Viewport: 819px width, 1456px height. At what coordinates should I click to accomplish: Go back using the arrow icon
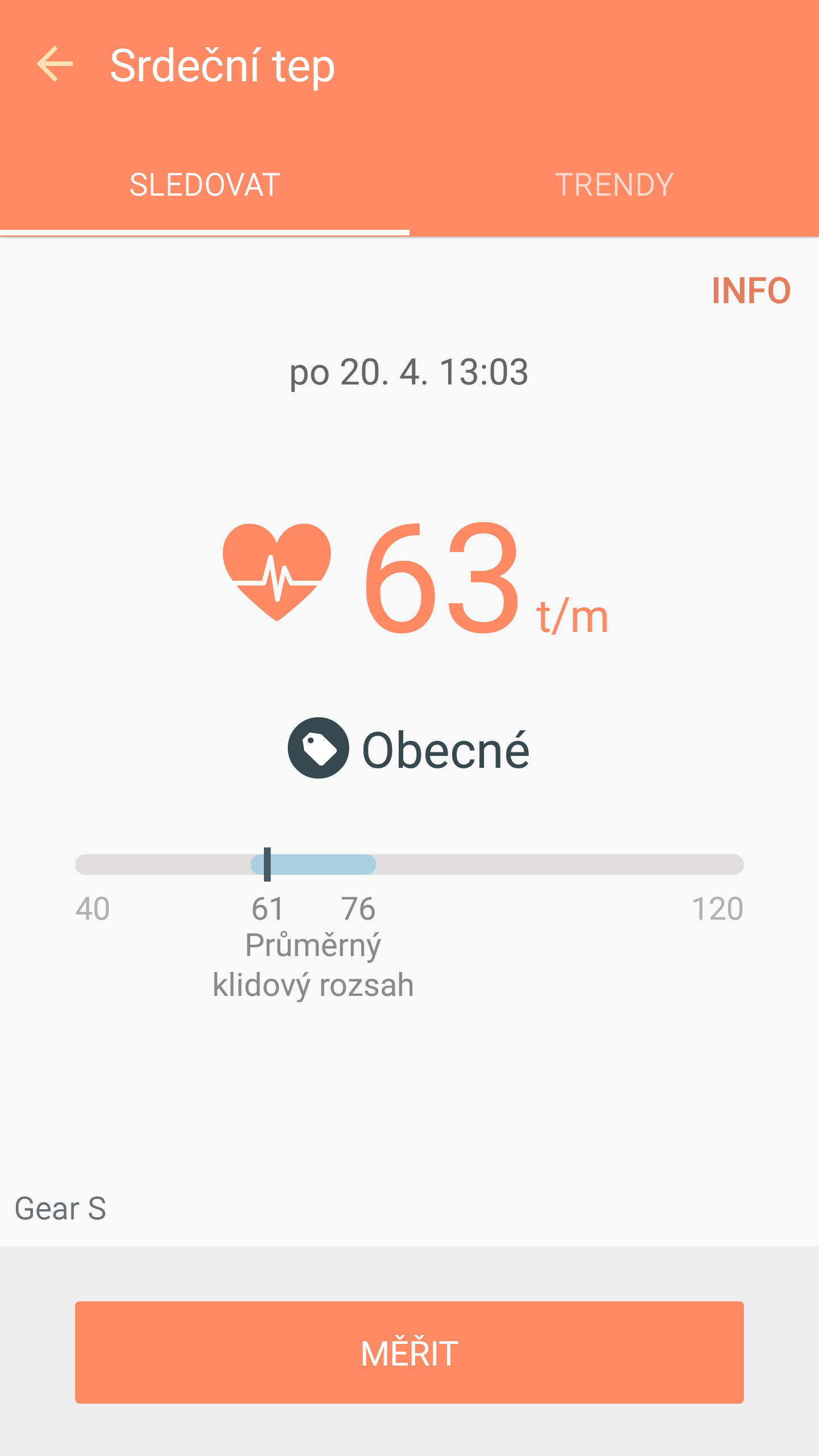tap(55, 64)
